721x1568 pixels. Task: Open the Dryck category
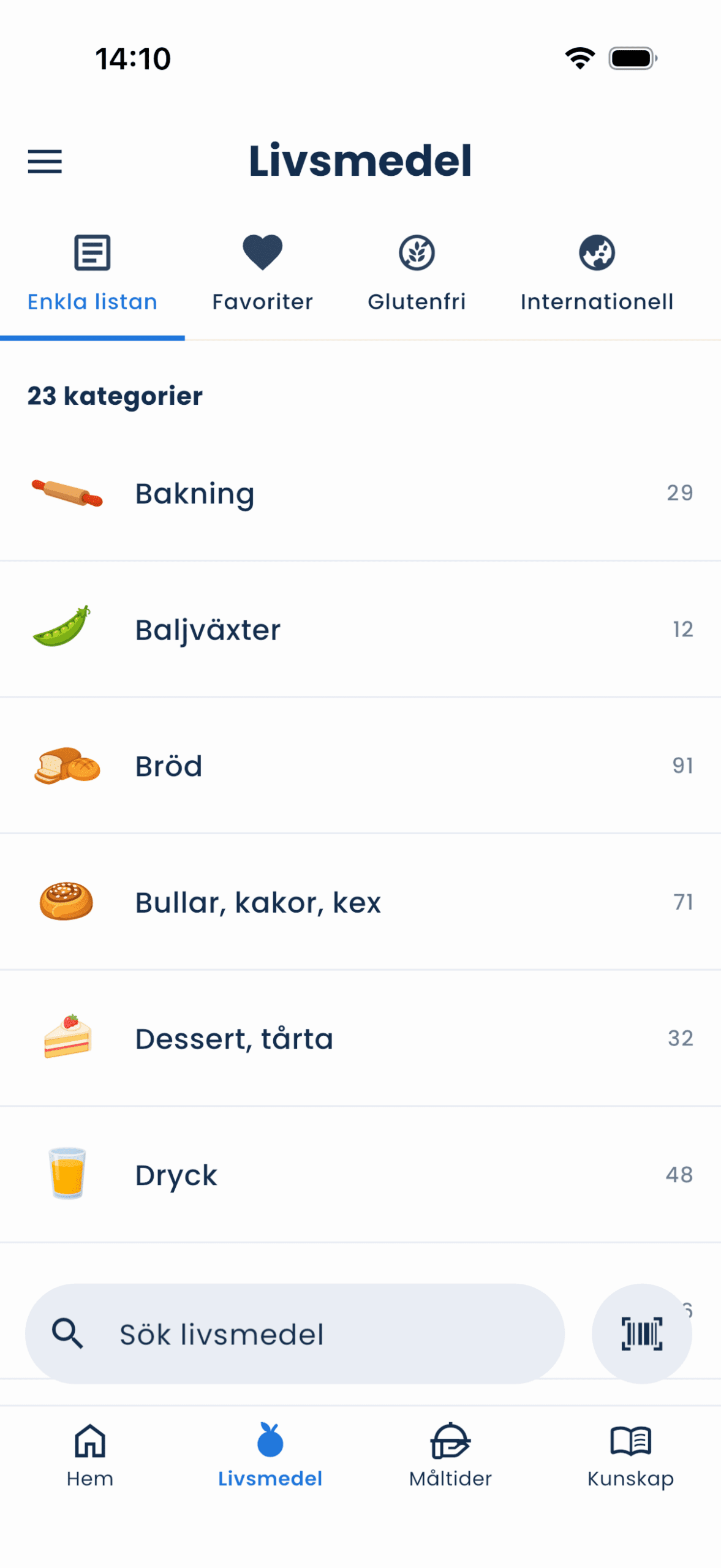360,1175
